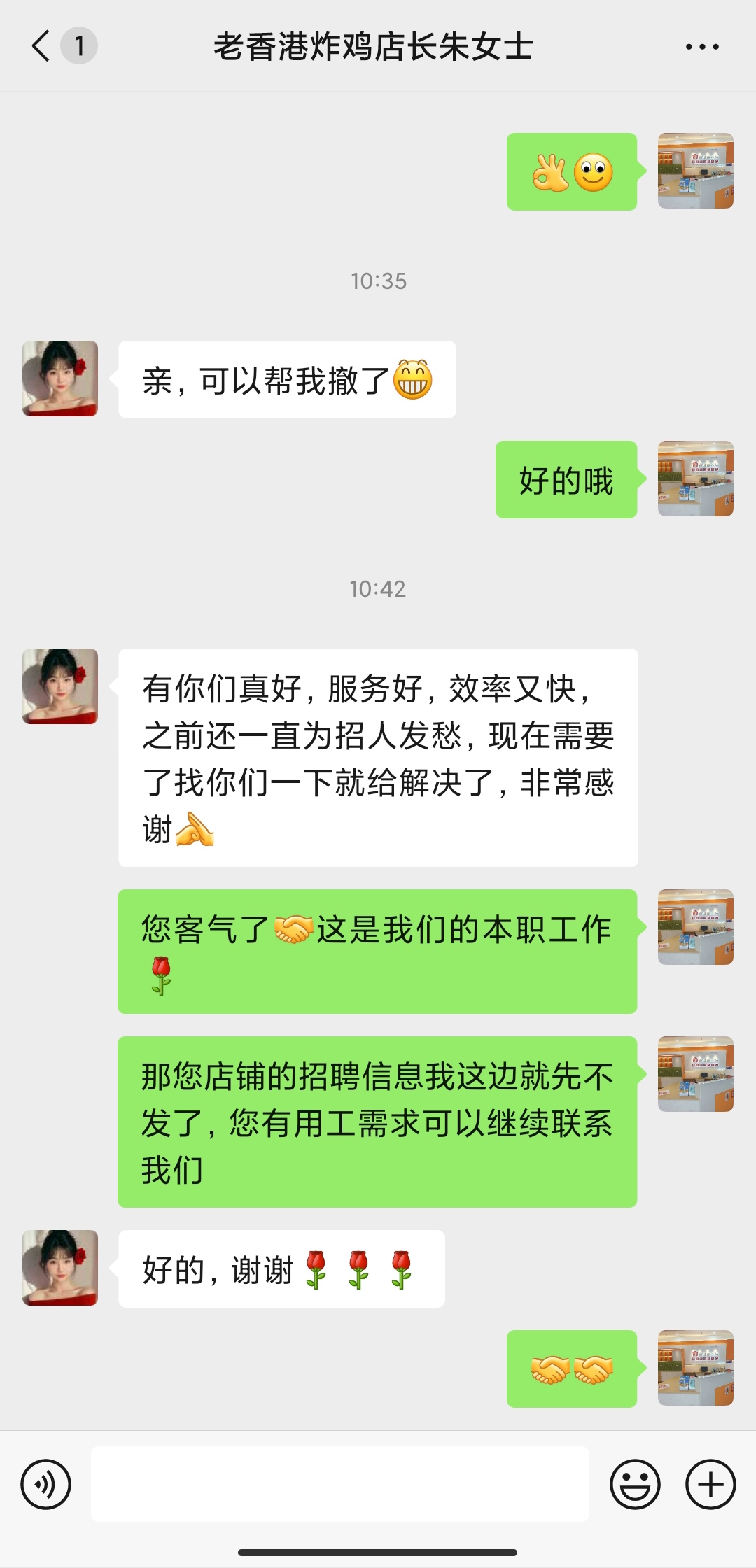Open my avatar beside "好的哦" message
Screen dimensions: 756x1568
pos(695,479)
